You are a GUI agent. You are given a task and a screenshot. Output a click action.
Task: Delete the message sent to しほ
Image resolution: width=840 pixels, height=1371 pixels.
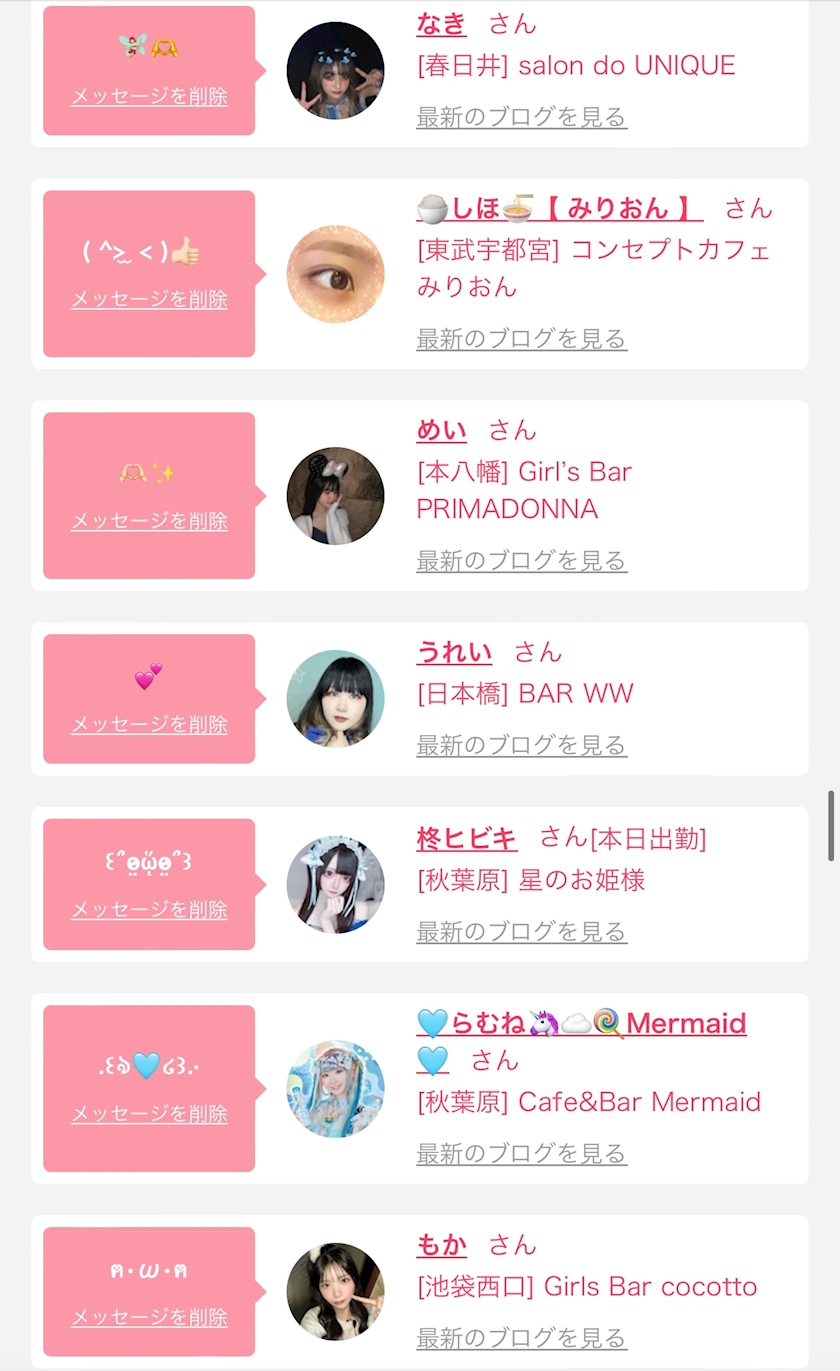(149, 299)
